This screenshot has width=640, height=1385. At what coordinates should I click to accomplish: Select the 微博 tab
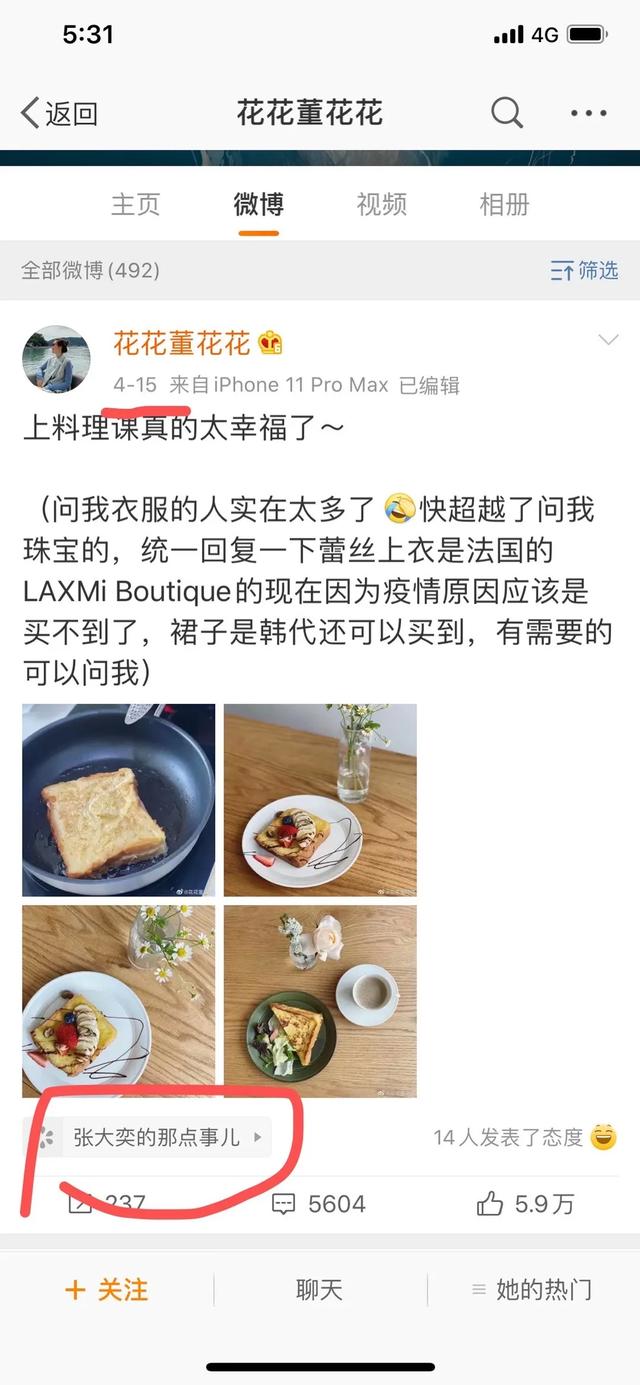click(259, 205)
